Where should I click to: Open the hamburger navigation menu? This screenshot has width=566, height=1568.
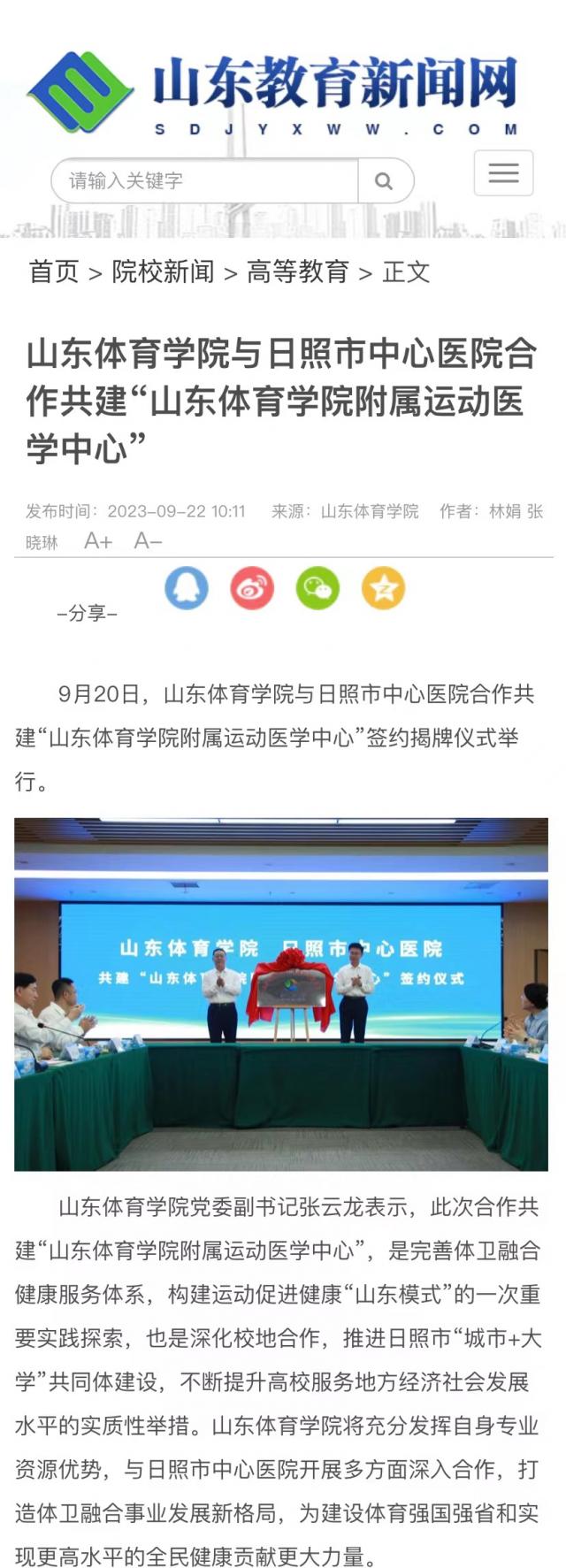click(x=503, y=173)
